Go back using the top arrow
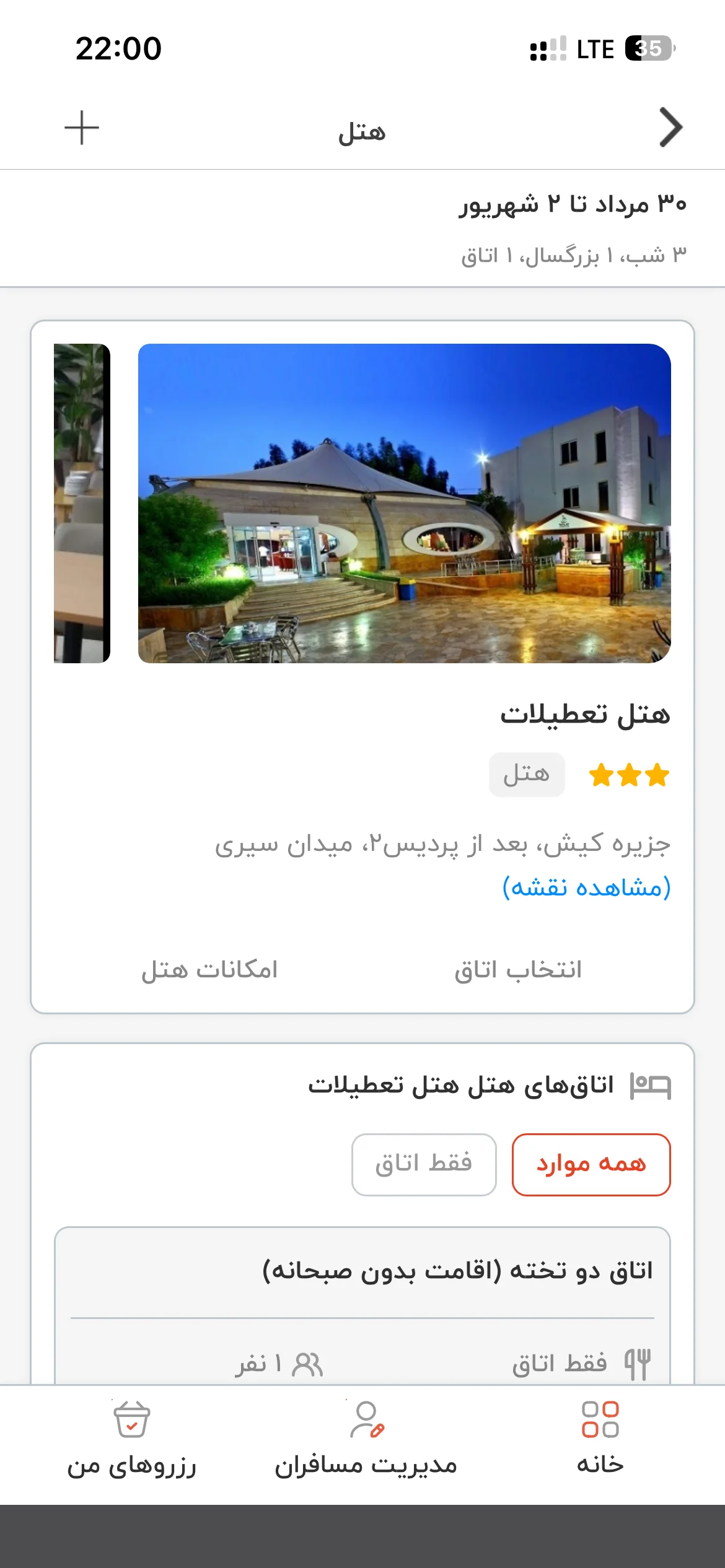725x1568 pixels. [x=670, y=128]
